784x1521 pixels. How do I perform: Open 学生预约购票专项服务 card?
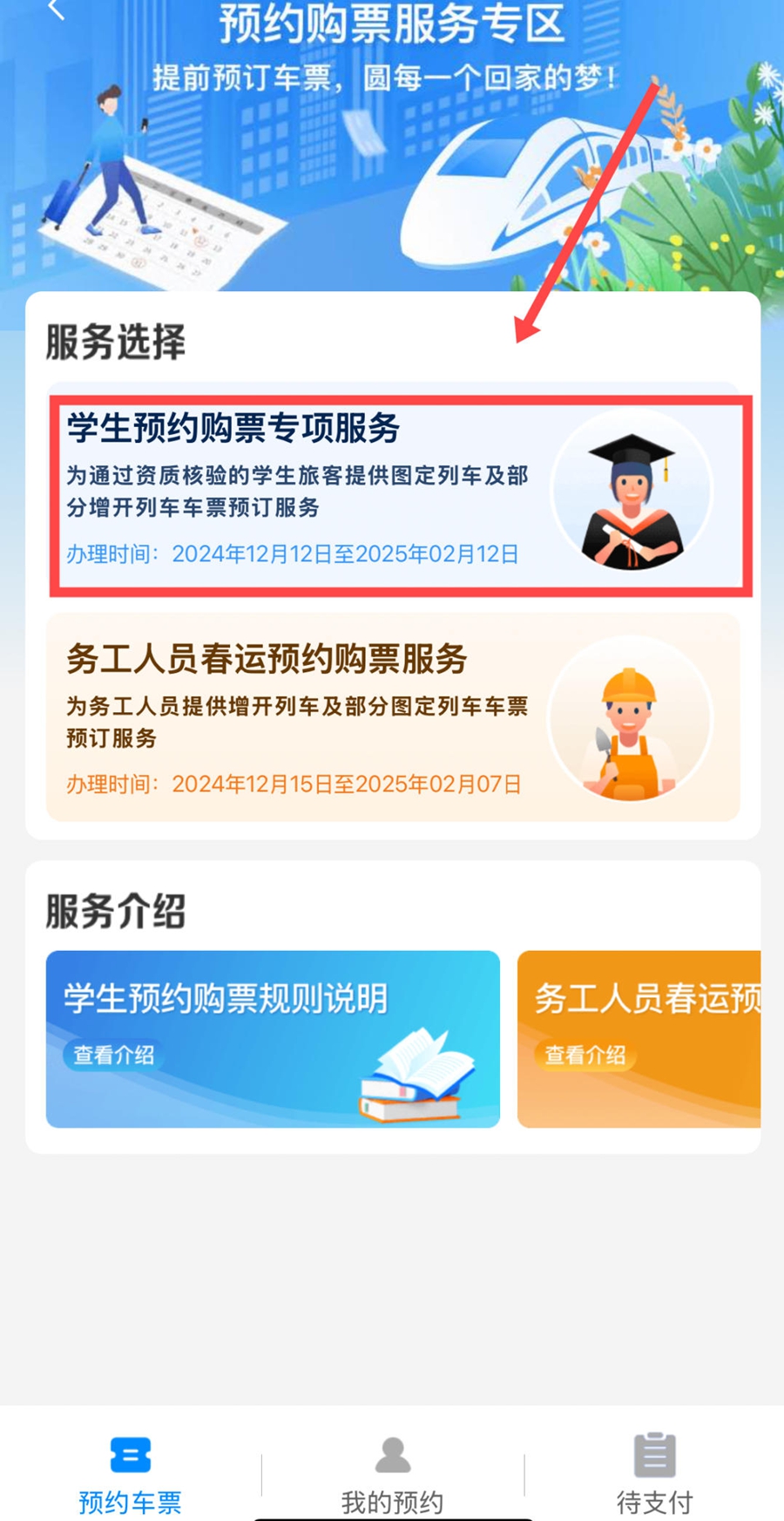(x=392, y=494)
